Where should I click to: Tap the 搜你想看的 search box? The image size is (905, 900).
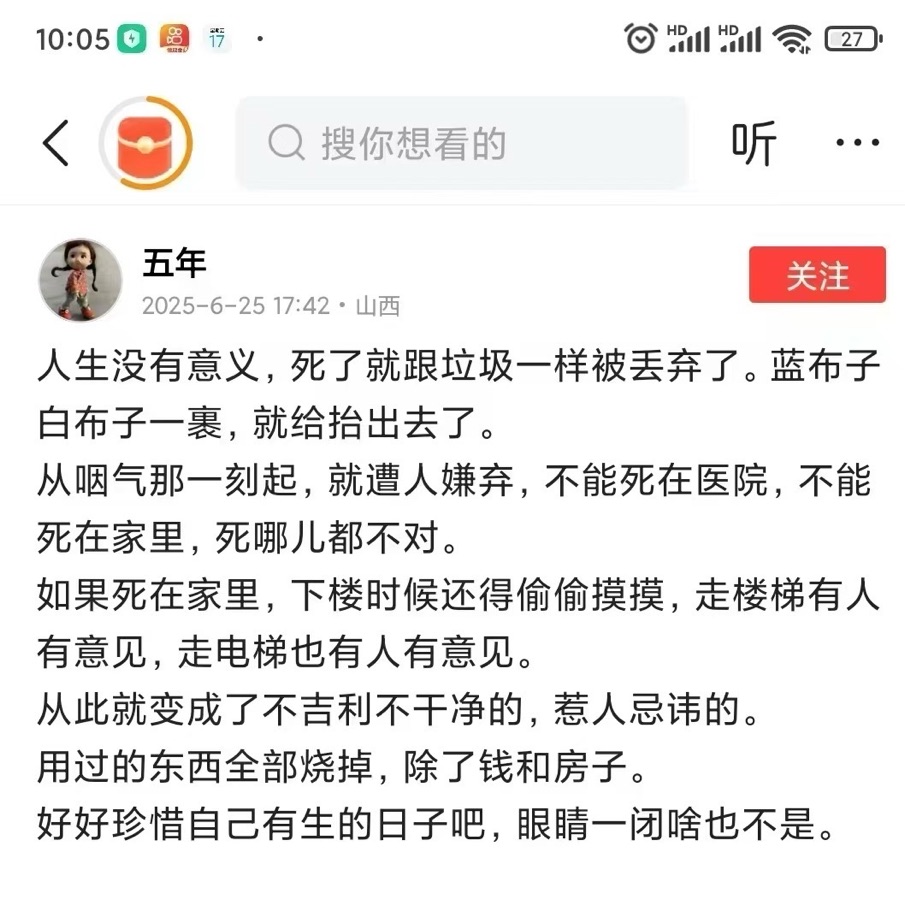click(461, 144)
